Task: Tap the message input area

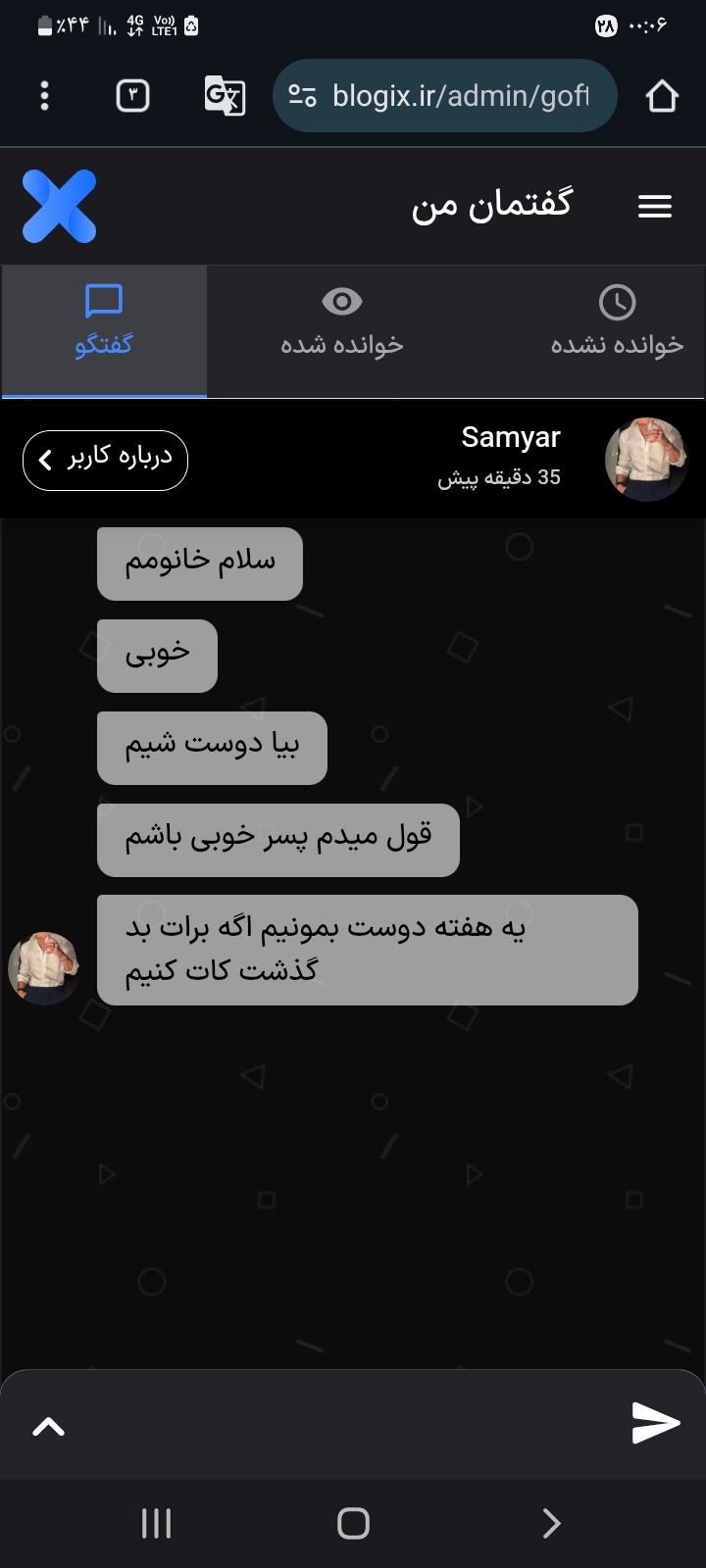Action: click(x=343, y=1424)
